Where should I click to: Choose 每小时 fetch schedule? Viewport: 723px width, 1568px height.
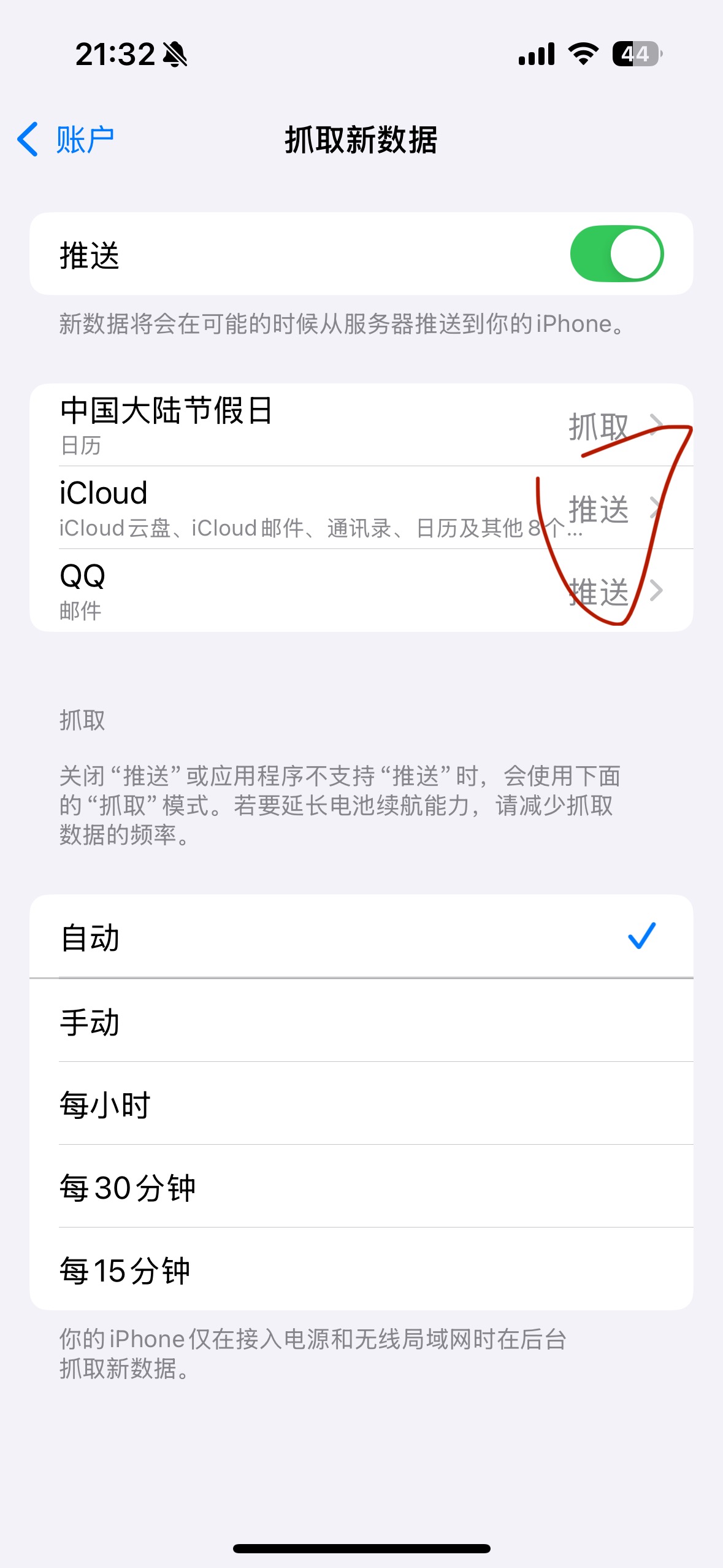361,1104
